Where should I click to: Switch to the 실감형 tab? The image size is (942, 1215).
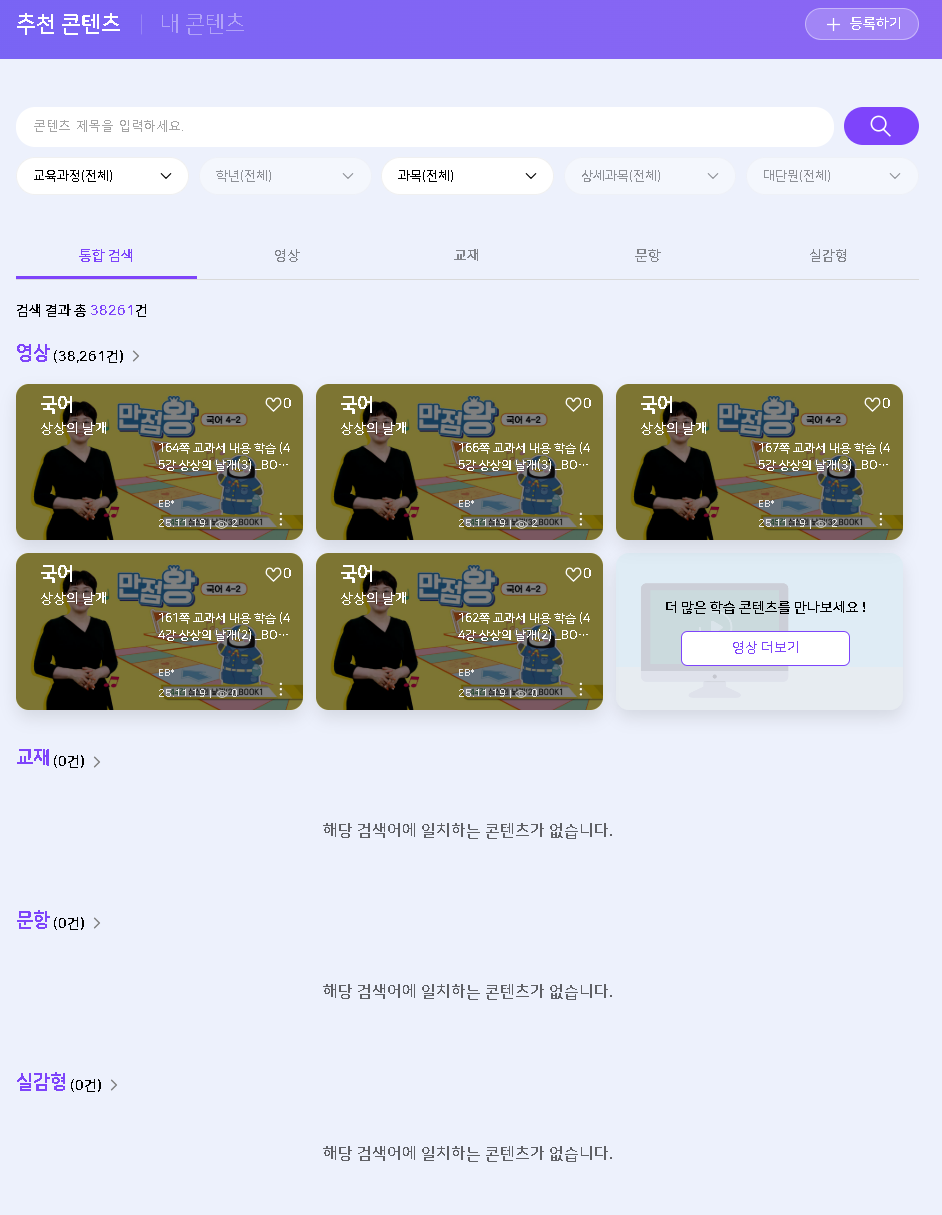[x=828, y=256]
